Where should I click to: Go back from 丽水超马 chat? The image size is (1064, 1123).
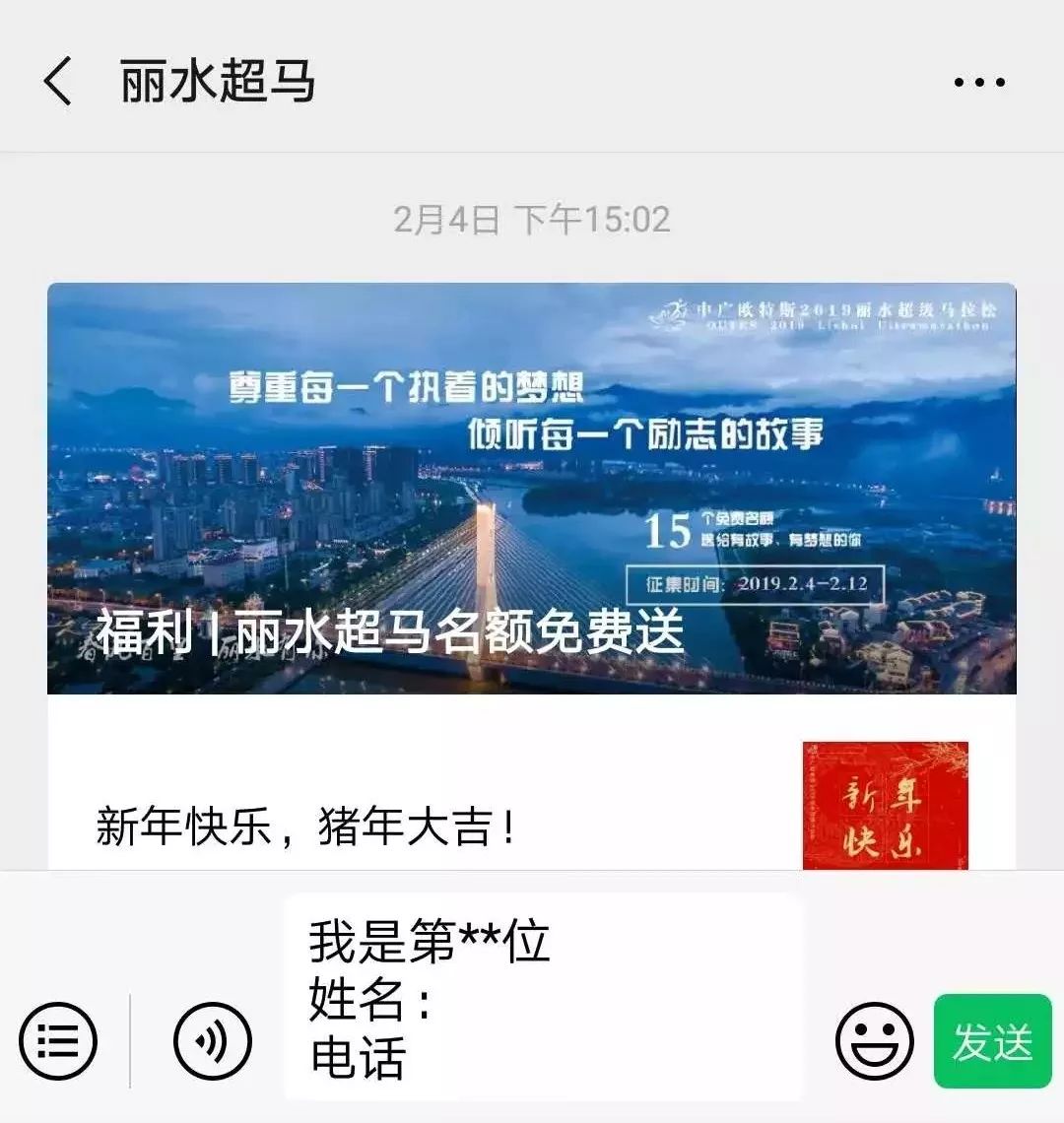click(57, 81)
